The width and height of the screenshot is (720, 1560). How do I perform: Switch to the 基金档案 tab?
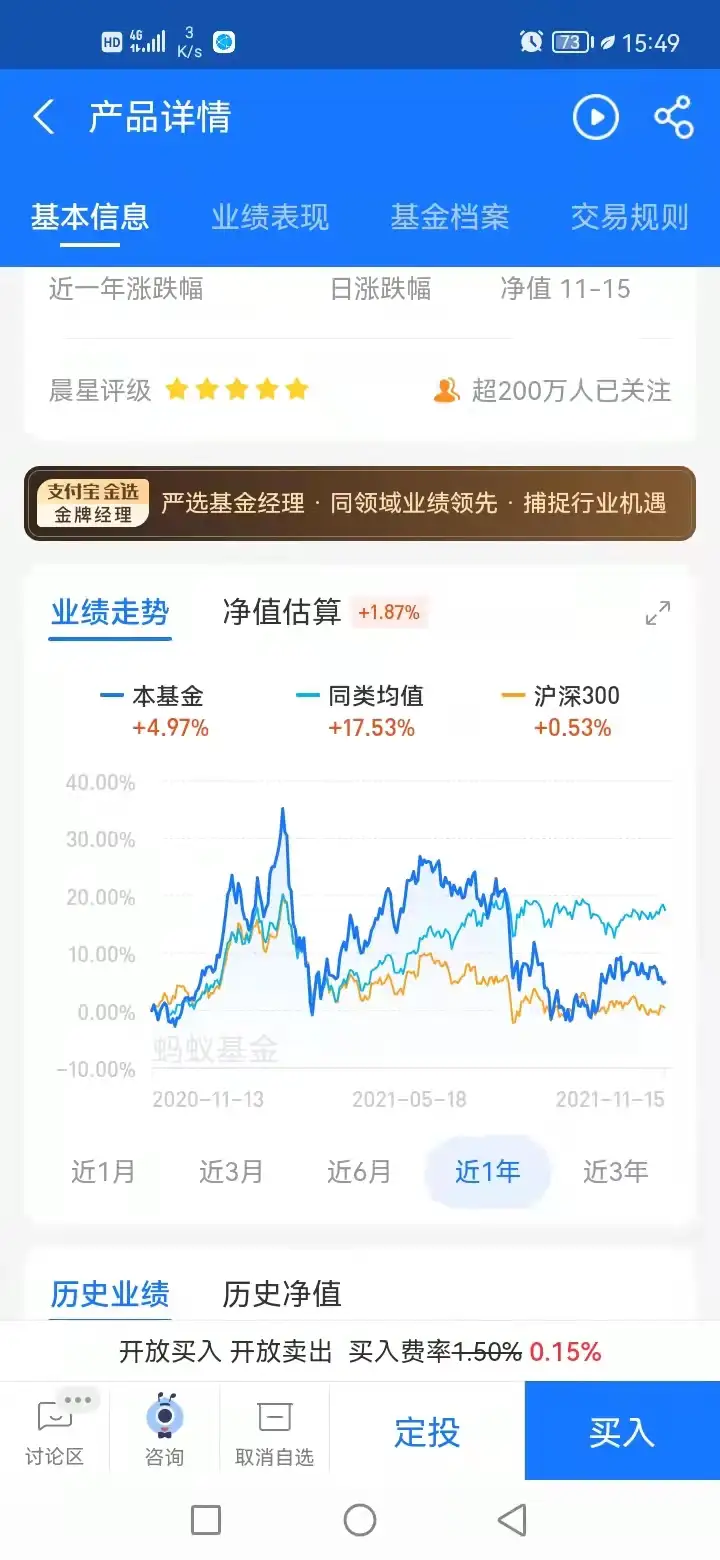[x=450, y=217]
